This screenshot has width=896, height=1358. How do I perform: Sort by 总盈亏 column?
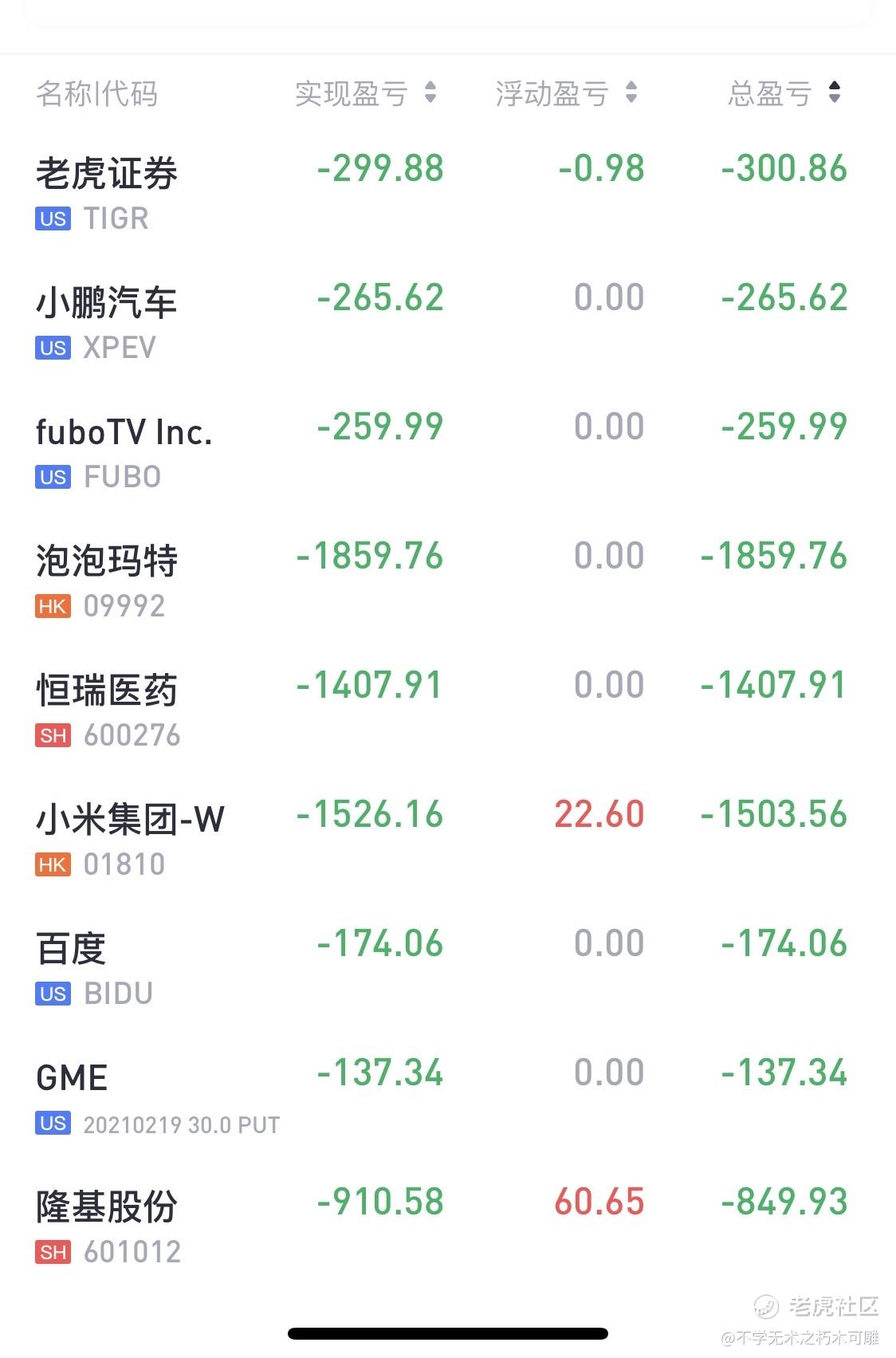(784, 93)
